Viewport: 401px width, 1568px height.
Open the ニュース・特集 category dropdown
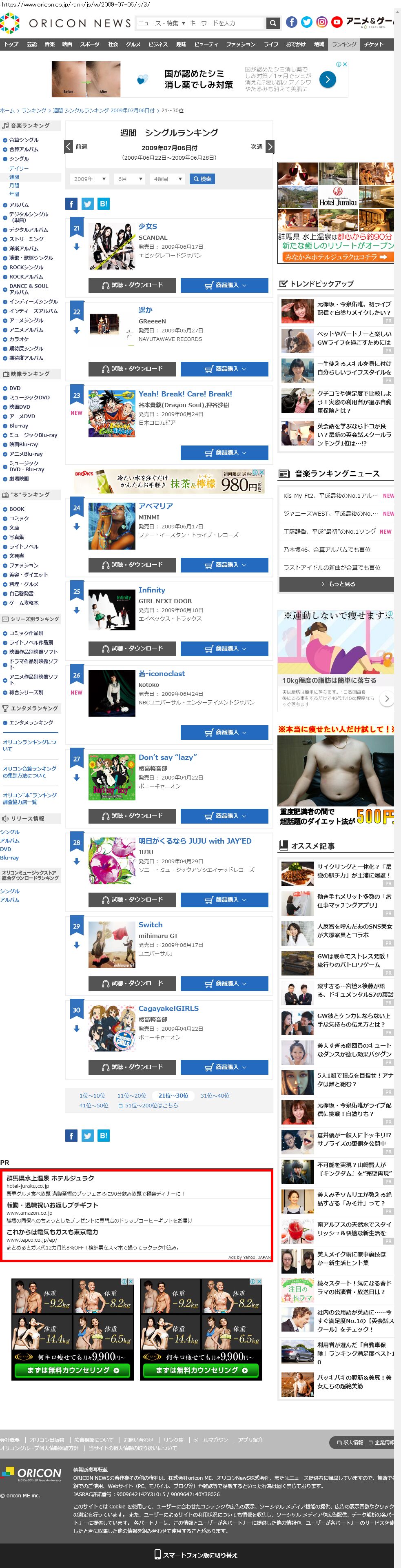coord(161,23)
